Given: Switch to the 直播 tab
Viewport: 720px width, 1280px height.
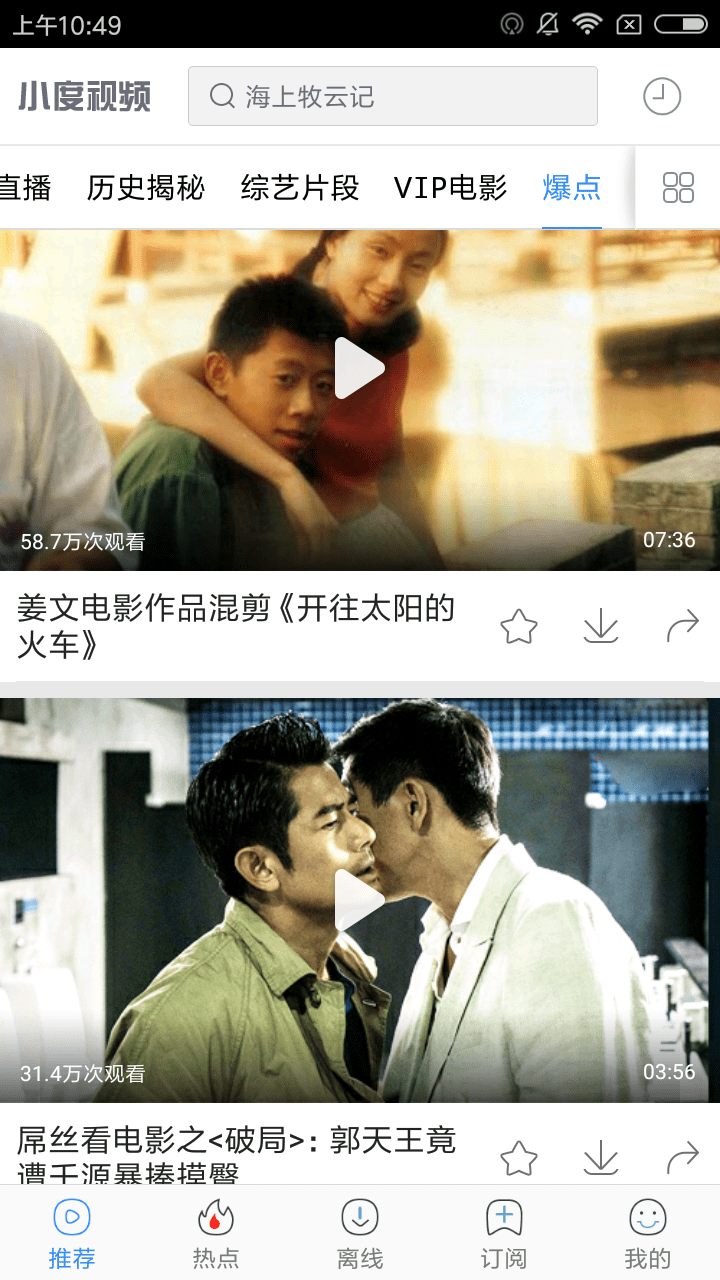Looking at the screenshot, I should click(x=24, y=187).
